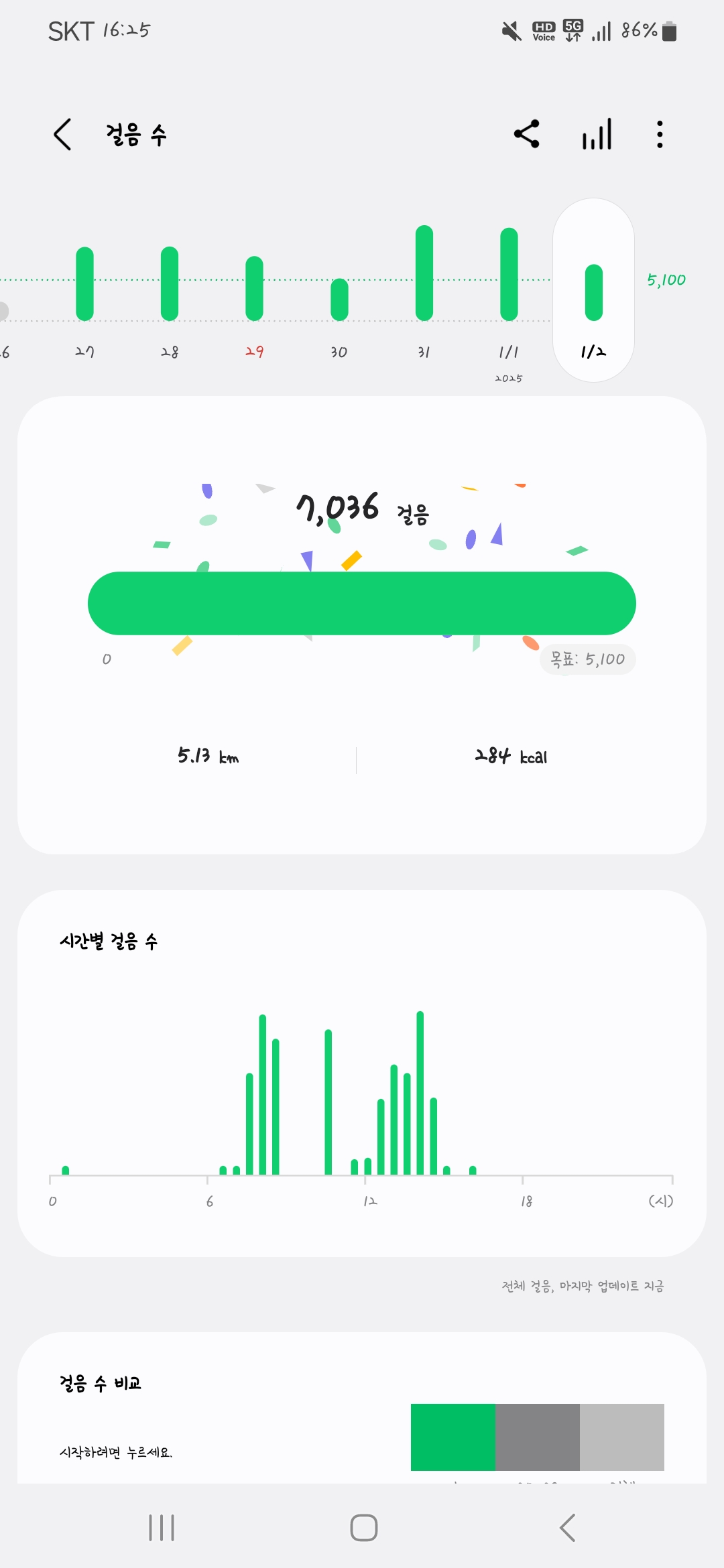Select the 1/2 day bar
Viewport: 724px width, 1568px height.
pos(594,292)
